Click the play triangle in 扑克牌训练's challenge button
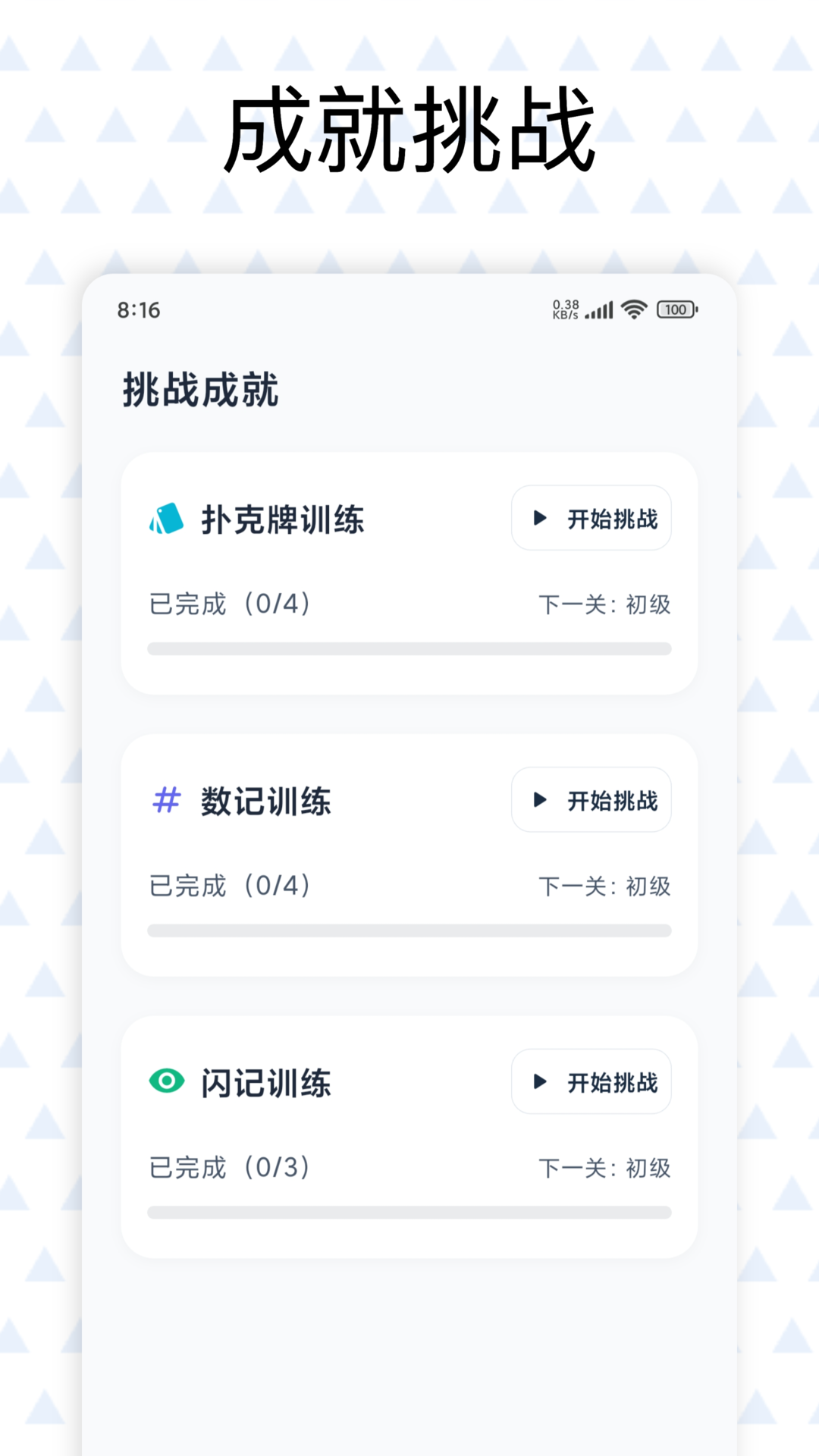Image resolution: width=819 pixels, height=1456 pixels. click(540, 519)
